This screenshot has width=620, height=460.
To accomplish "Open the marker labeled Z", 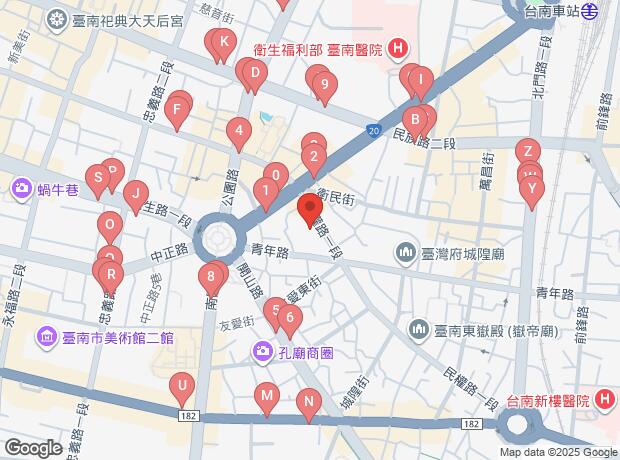I will pyautogui.click(x=528, y=153).
